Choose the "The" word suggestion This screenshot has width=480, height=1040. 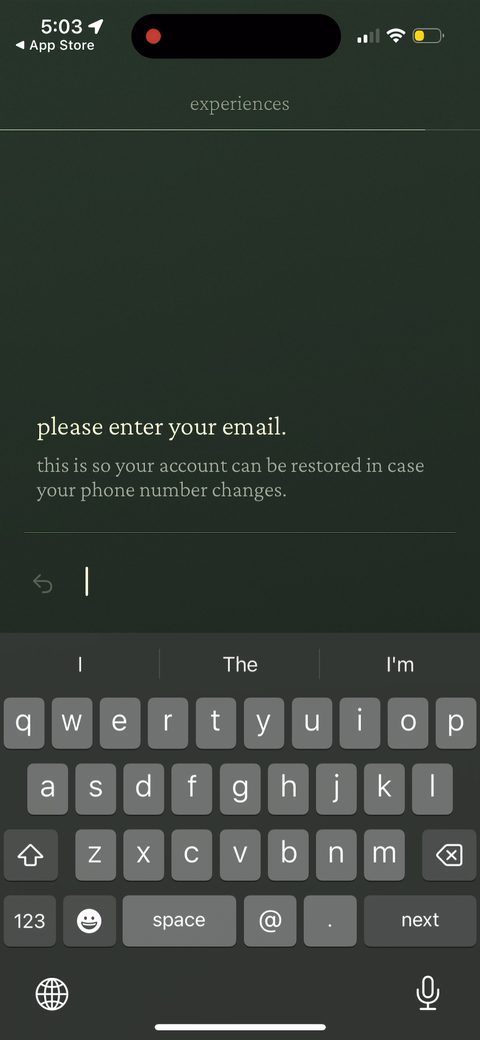click(x=240, y=664)
